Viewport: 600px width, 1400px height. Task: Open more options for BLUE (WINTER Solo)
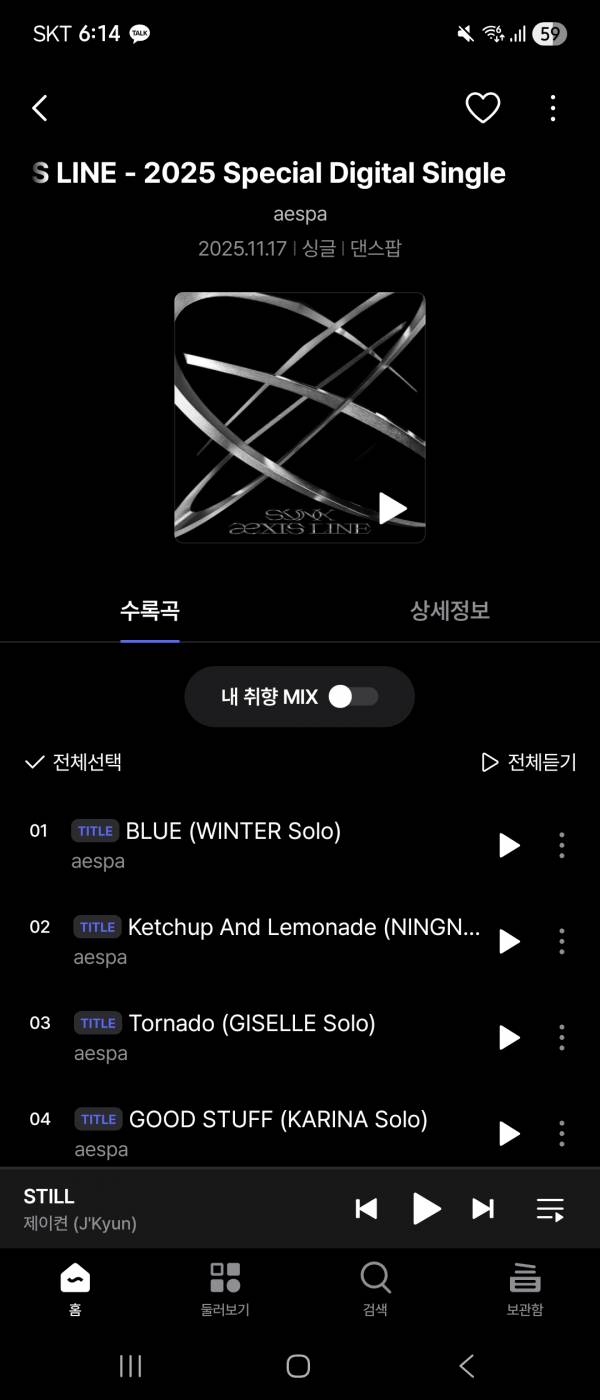[562, 845]
